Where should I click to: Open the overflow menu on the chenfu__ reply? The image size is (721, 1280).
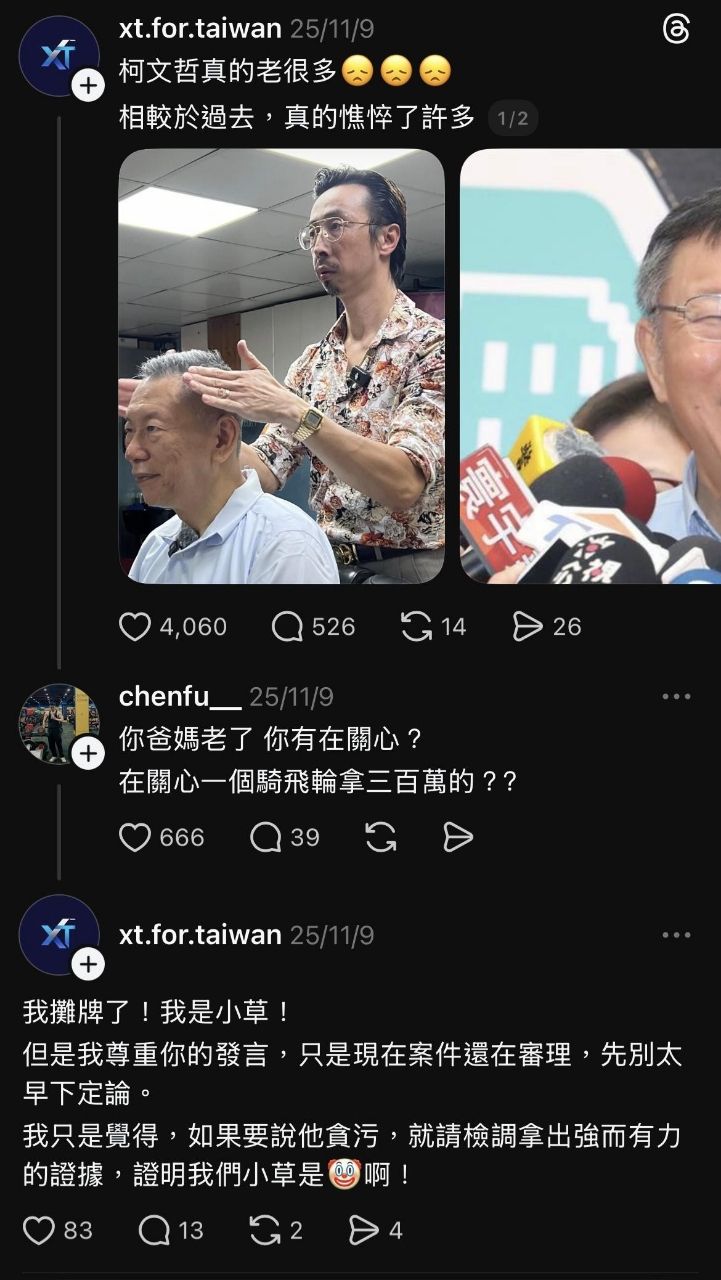pos(676,697)
